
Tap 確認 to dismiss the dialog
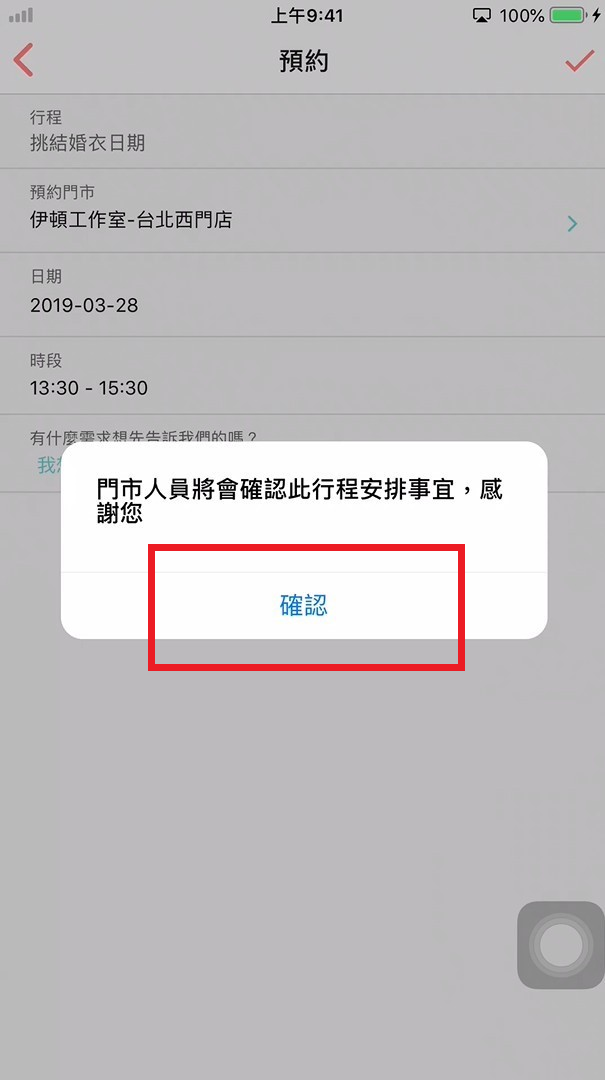303,605
